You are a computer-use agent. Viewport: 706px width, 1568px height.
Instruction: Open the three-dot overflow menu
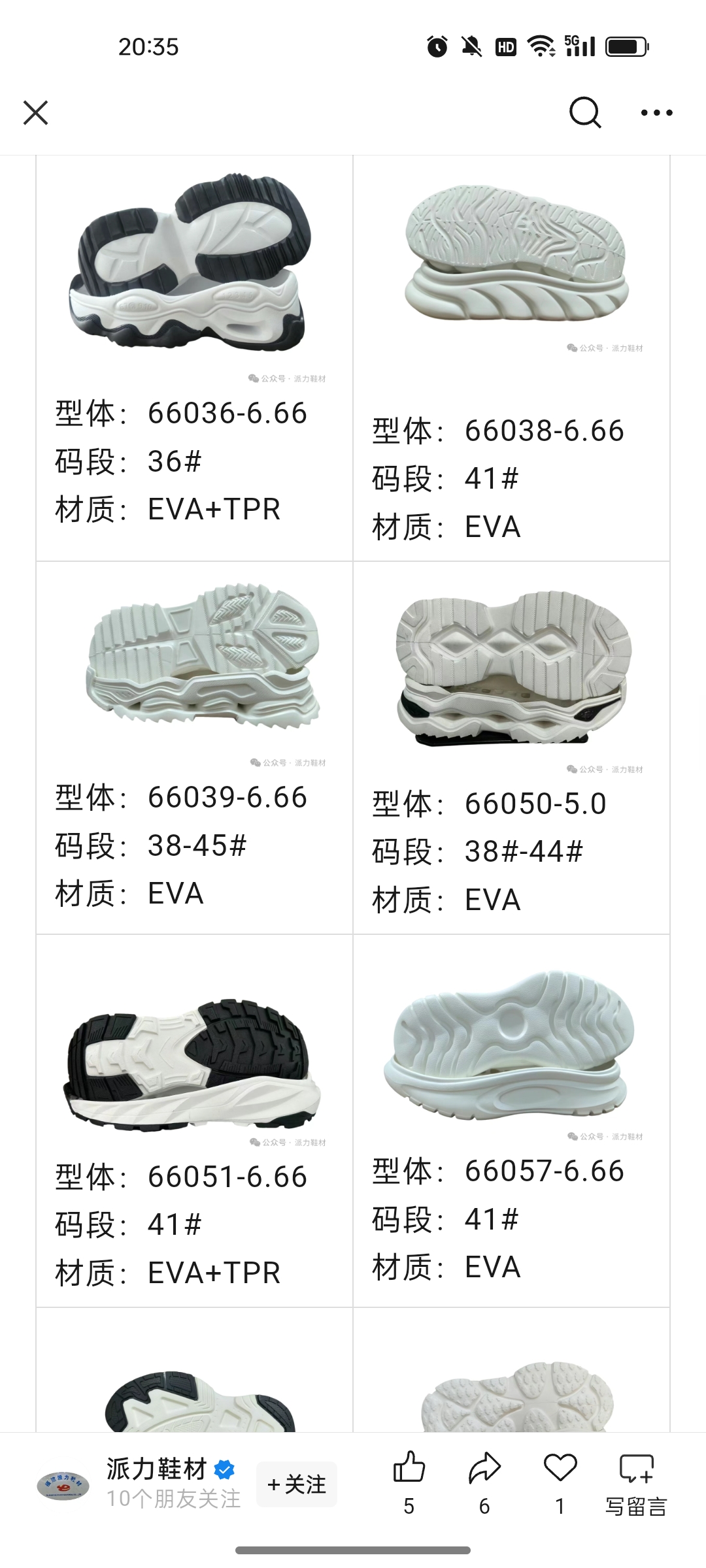[656, 112]
